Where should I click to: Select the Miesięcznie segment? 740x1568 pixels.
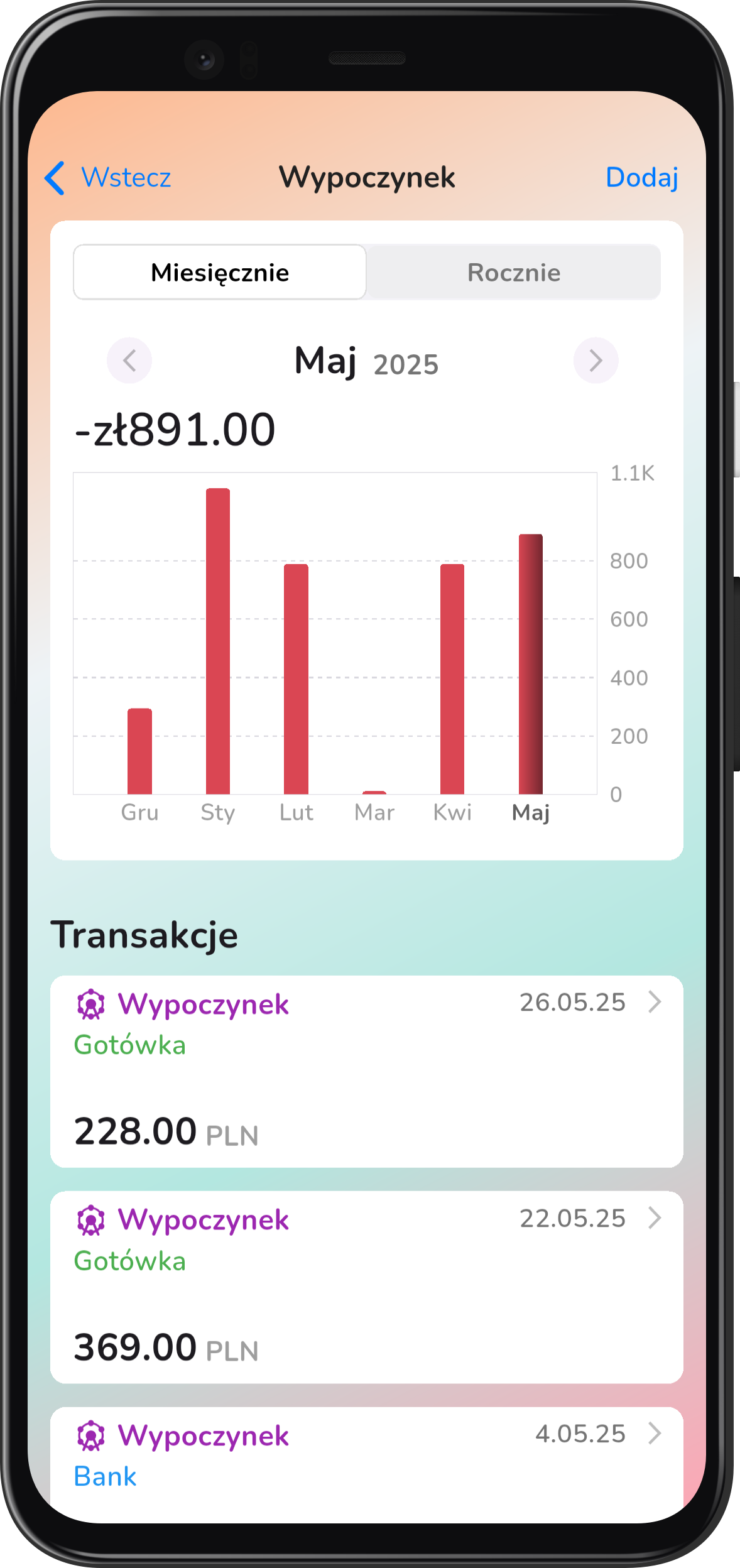pyautogui.click(x=220, y=273)
